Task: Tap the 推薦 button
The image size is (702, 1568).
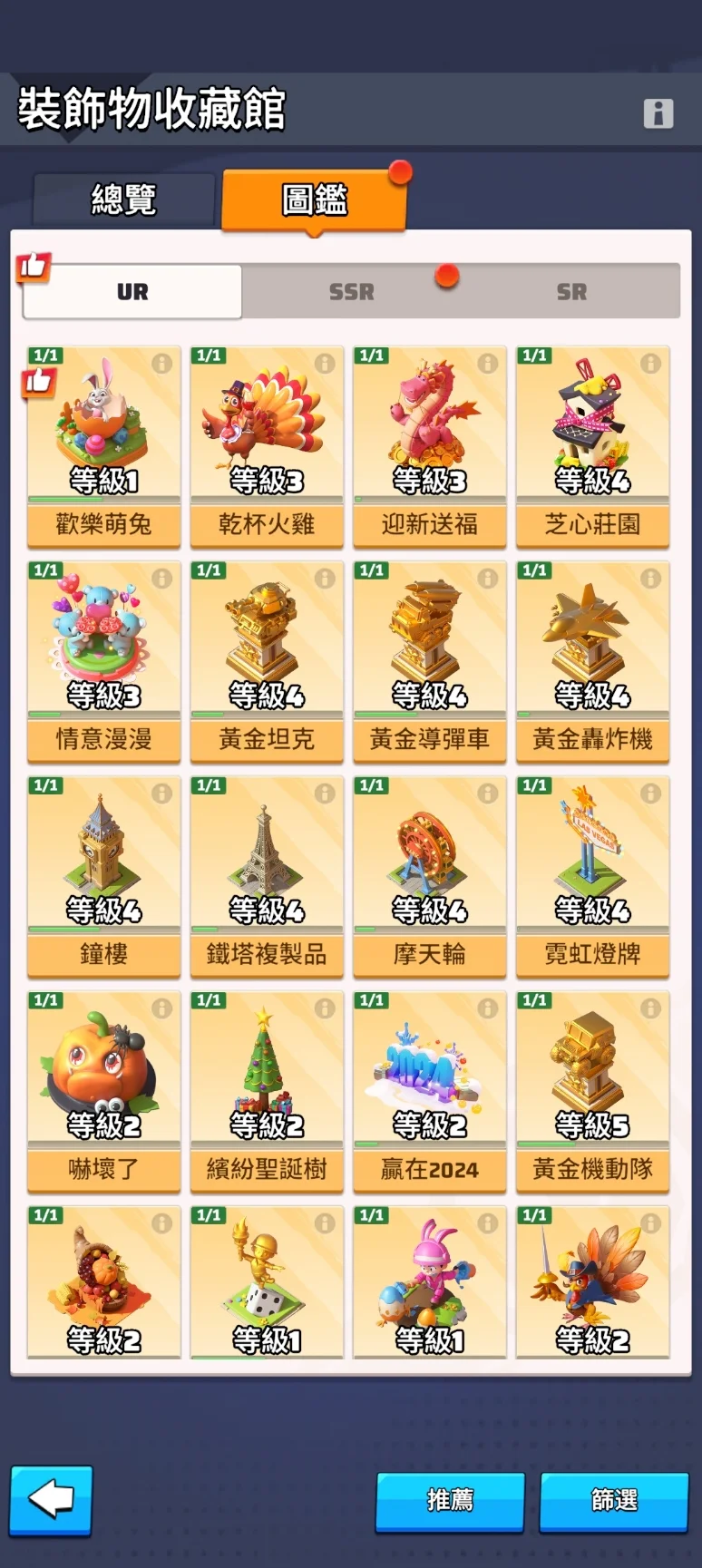Action: point(450,1501)
